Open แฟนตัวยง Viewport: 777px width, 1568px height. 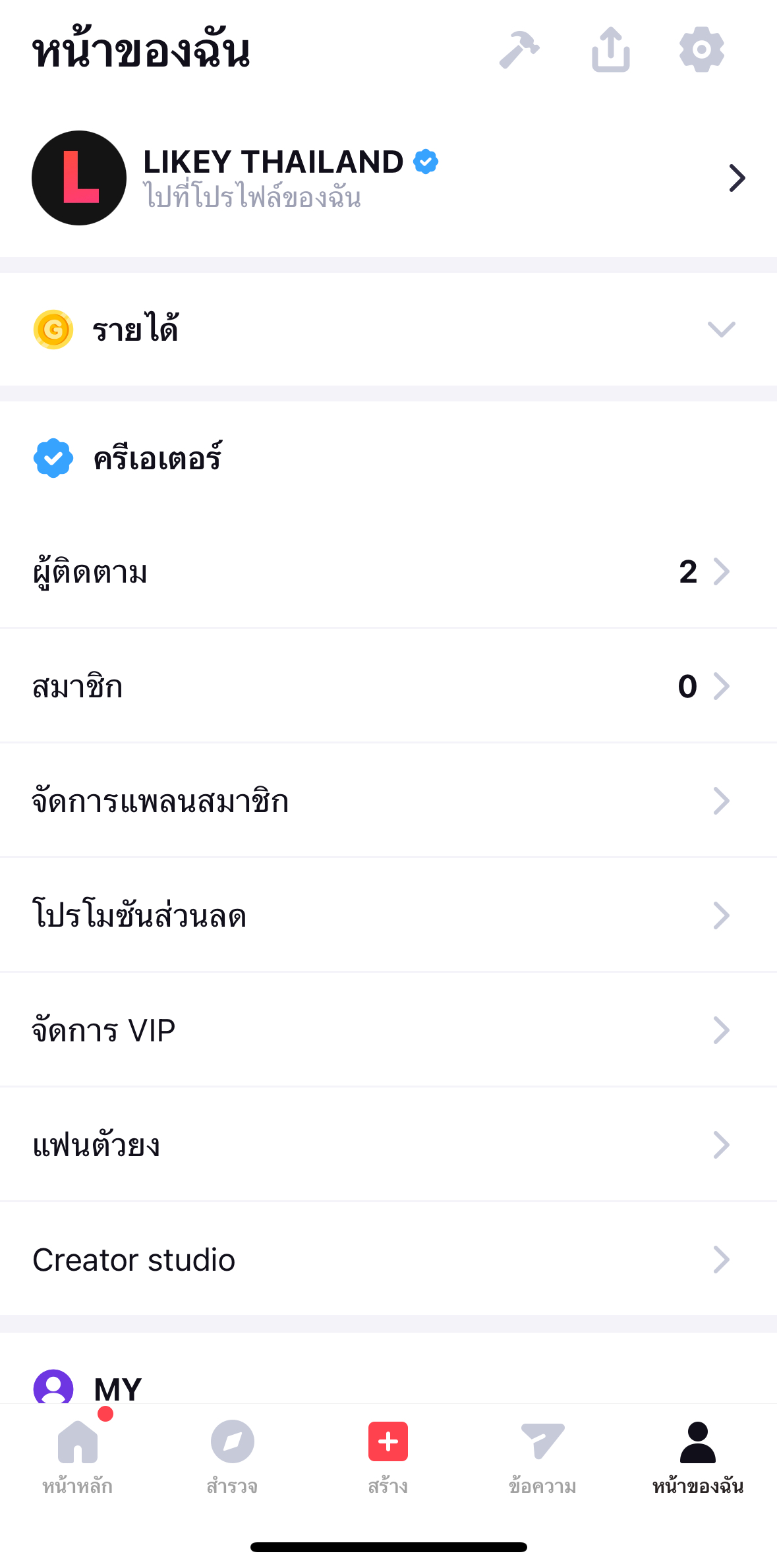point(388,1145)
